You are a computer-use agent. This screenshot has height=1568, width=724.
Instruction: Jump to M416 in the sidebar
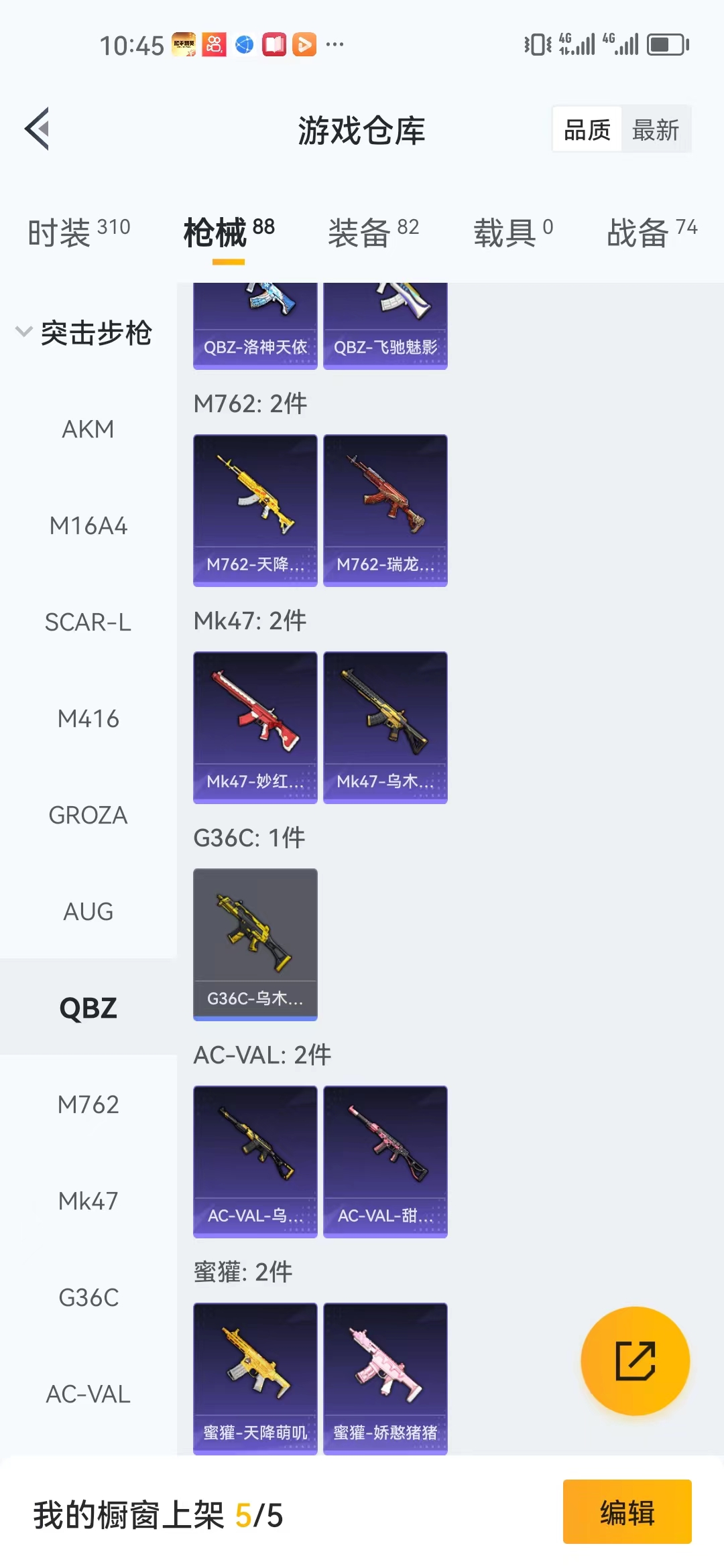pos(88,719)
